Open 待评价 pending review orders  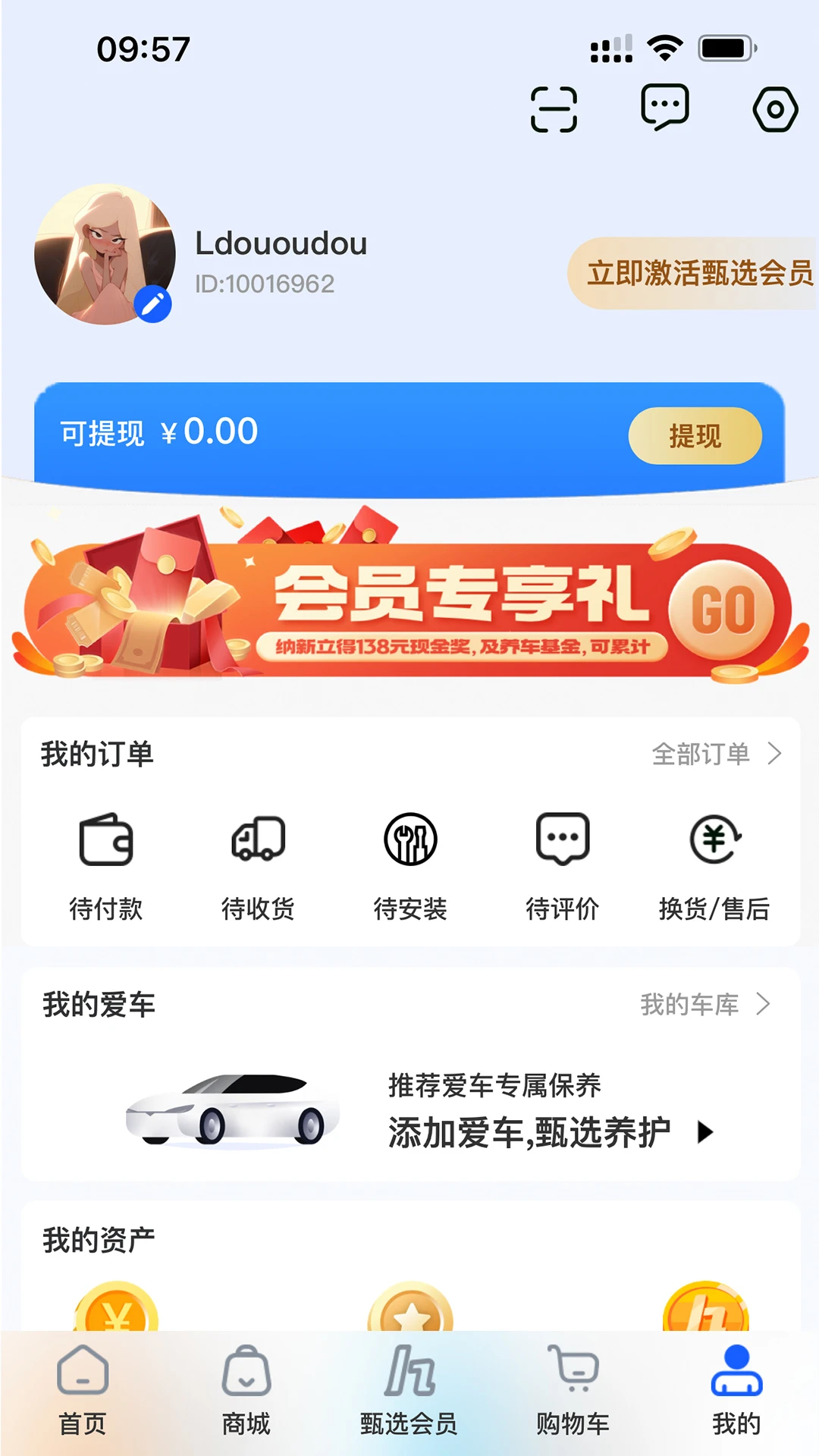tap(561, 864)
